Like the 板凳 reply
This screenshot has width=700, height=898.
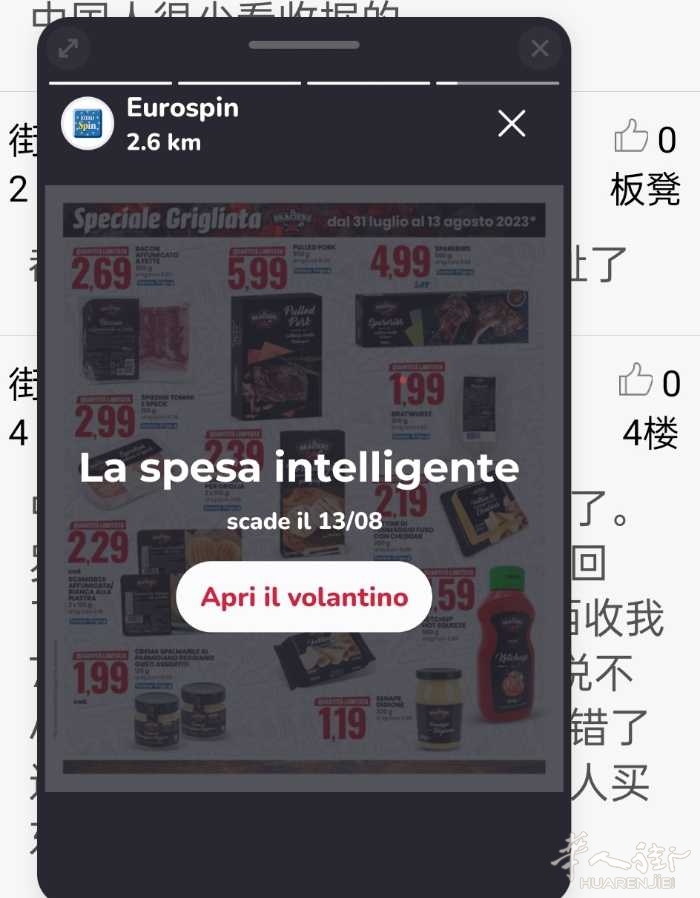632,137
